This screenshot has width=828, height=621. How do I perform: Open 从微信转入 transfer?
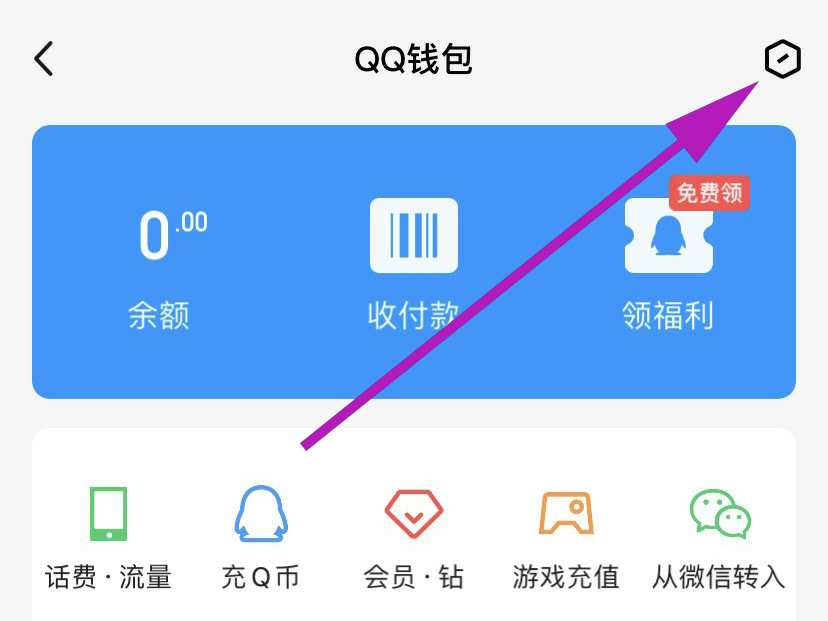719,535
